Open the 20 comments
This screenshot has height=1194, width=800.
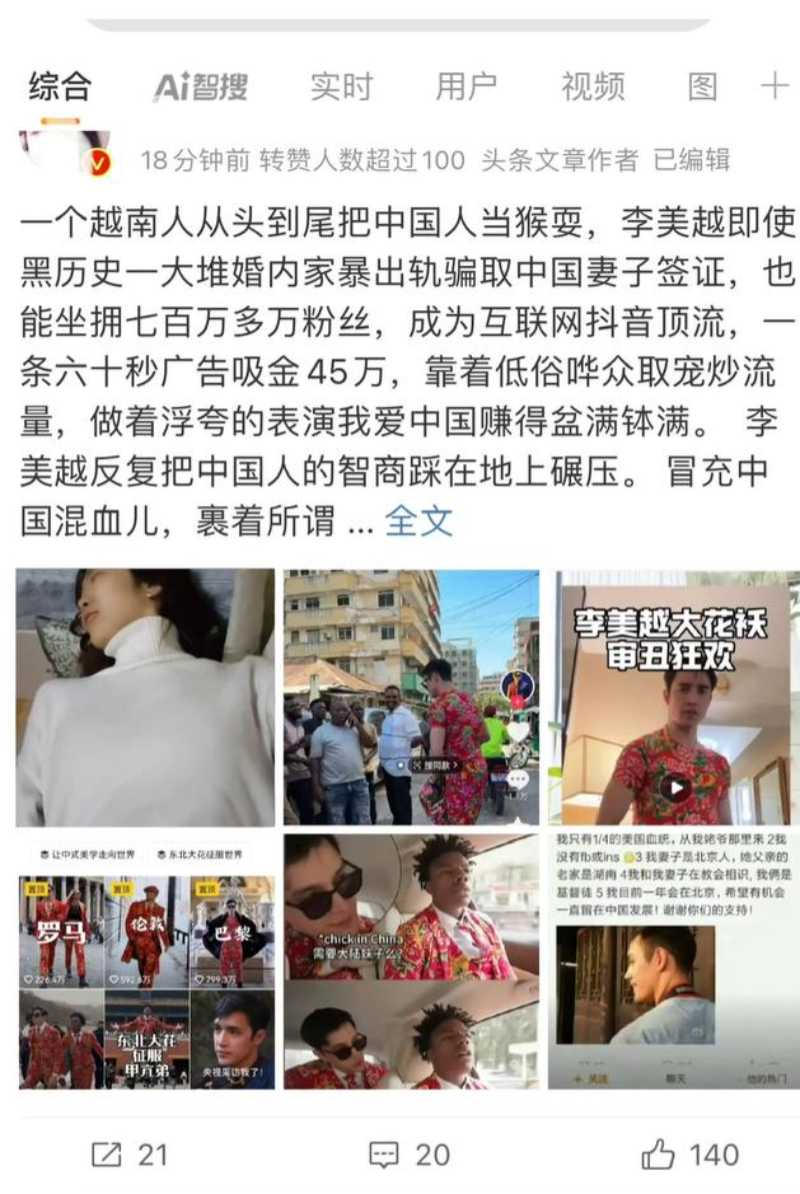click(x=410, y=1155)
